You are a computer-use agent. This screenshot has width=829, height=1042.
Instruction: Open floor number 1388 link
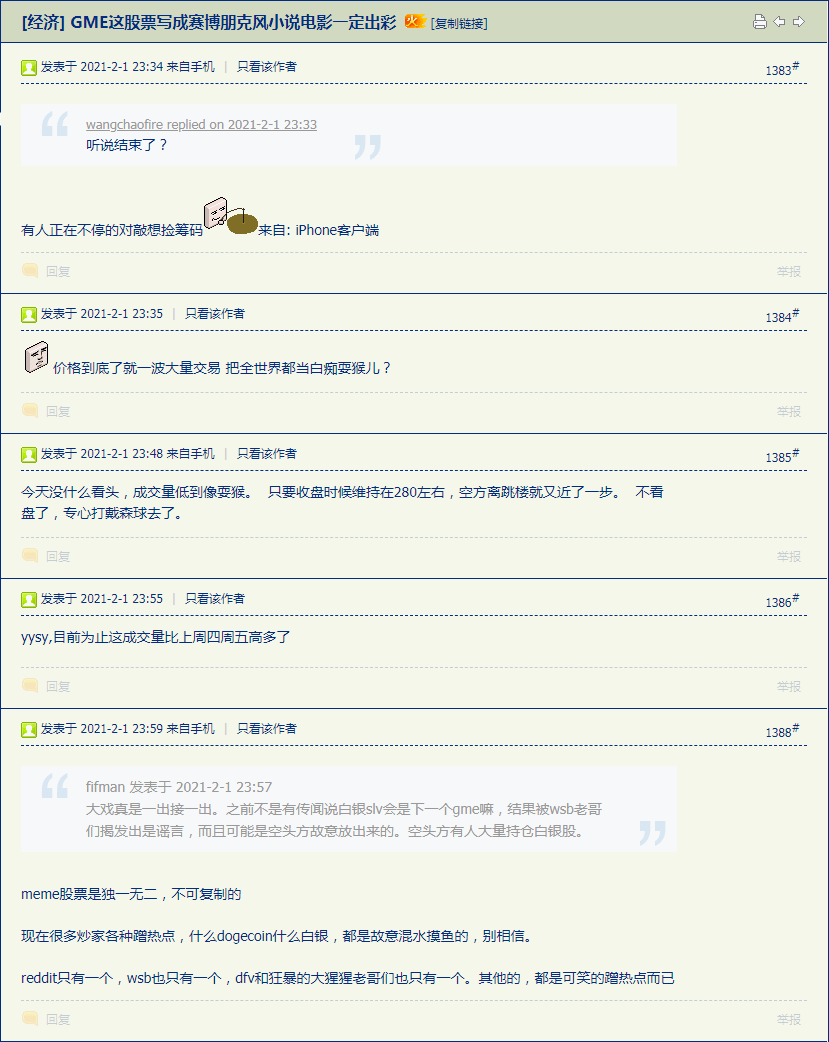click(x=781, y=732)
